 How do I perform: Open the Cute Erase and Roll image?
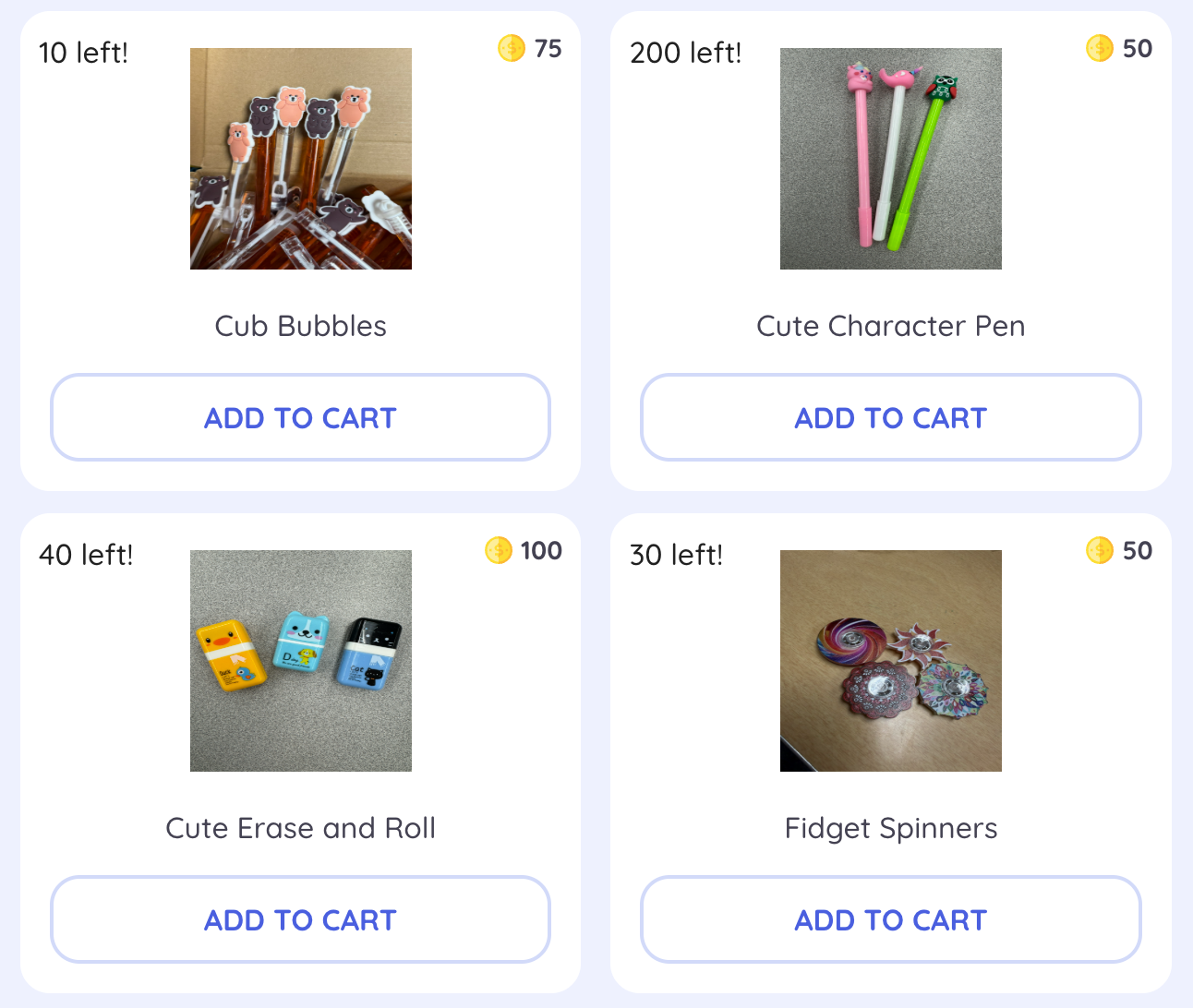pyautogui.click(x=300, y=661)
